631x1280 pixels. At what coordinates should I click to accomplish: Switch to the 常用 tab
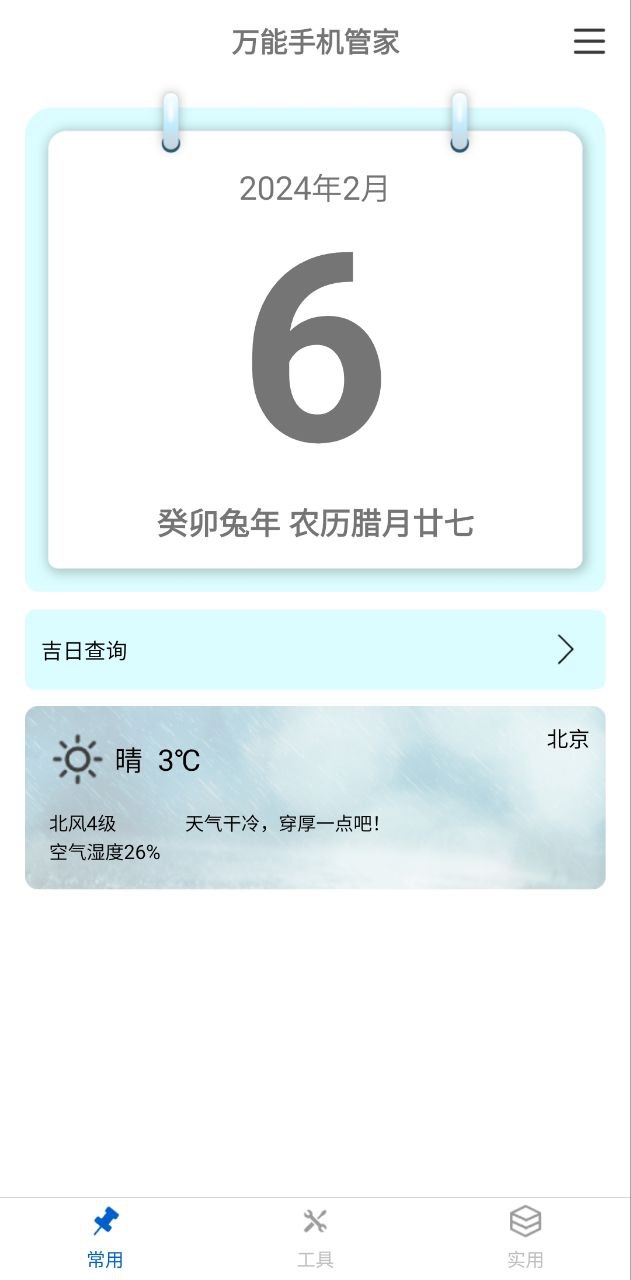coord(105,1238)
